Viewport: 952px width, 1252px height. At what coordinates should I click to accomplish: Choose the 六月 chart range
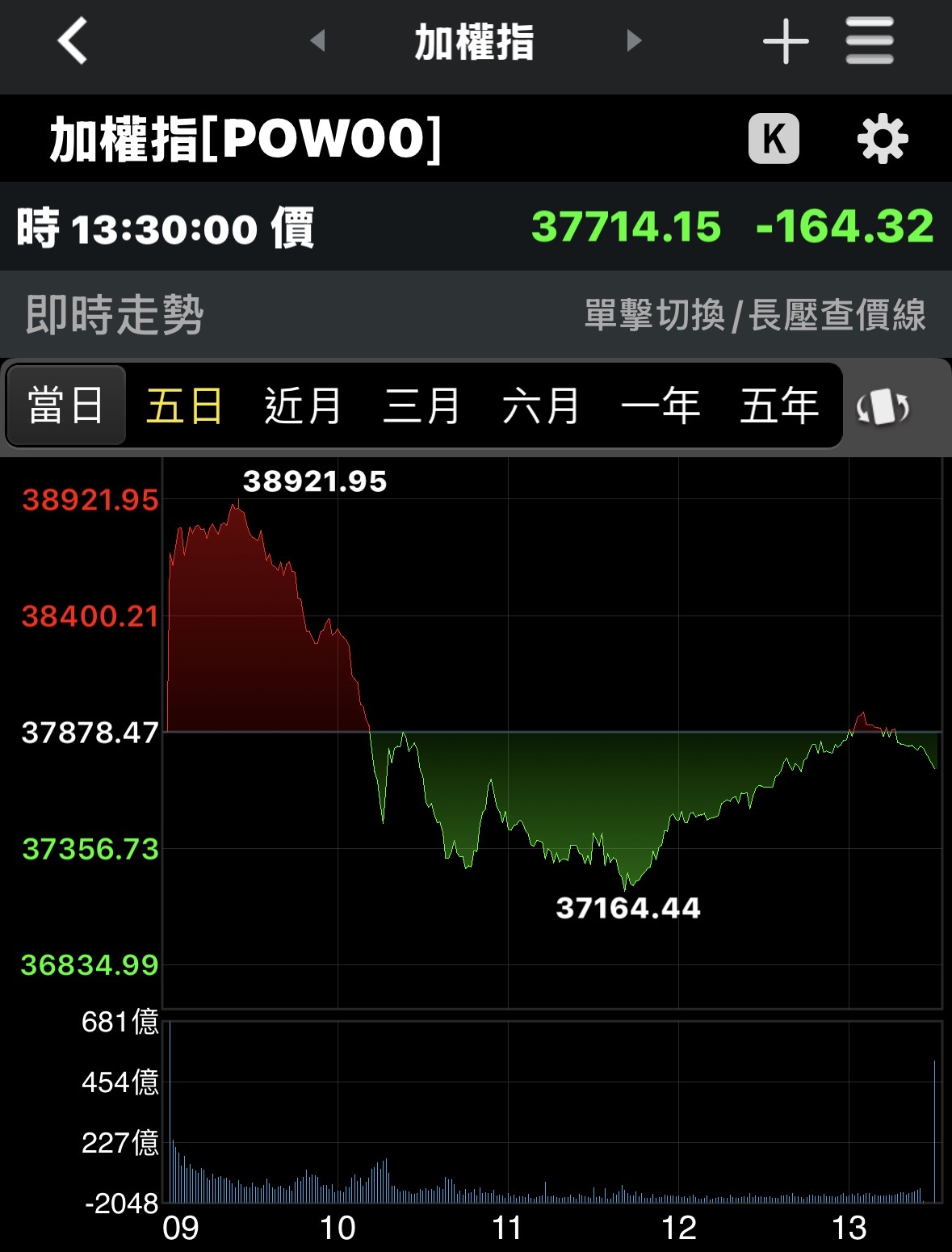pos(541,405)
